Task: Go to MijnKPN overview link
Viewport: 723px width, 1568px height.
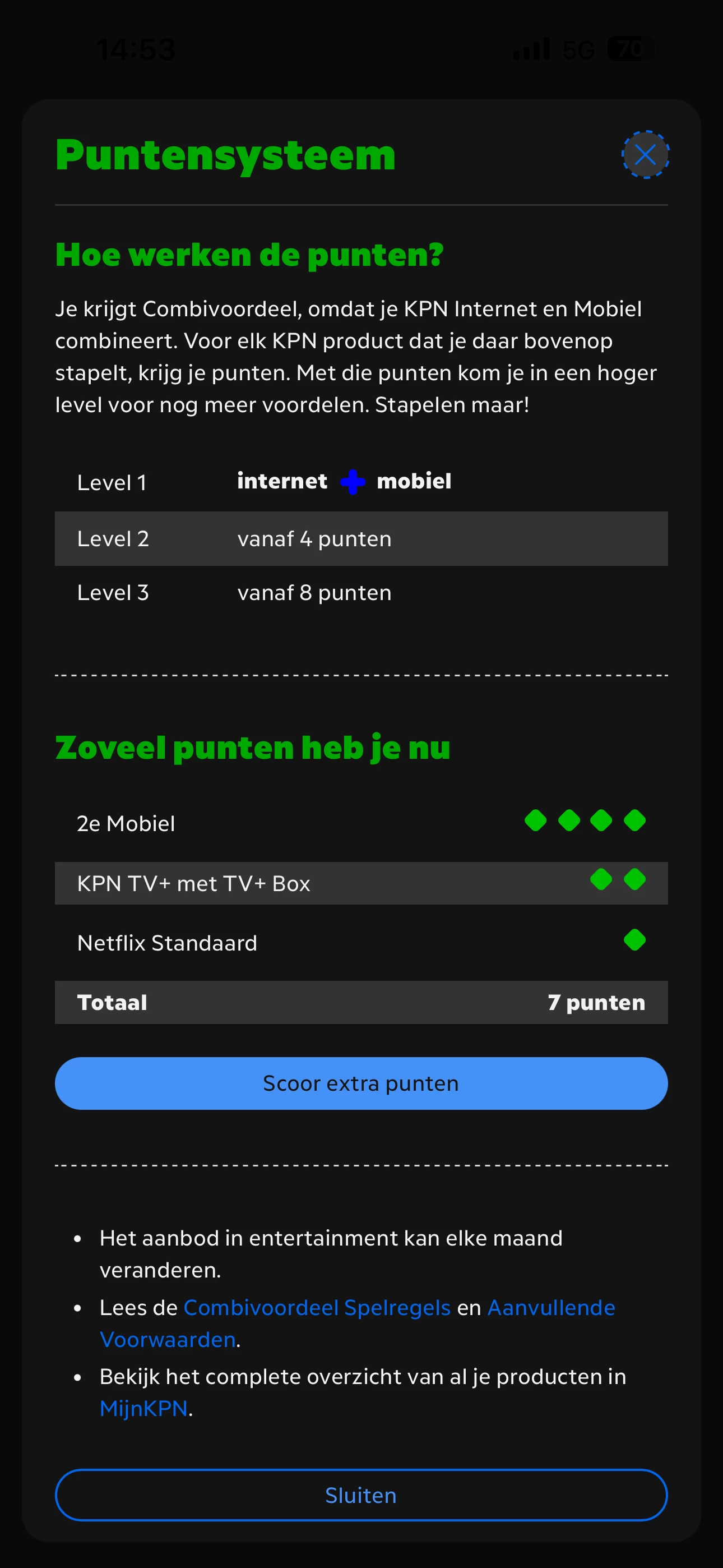Action: tap(143, 1408)
